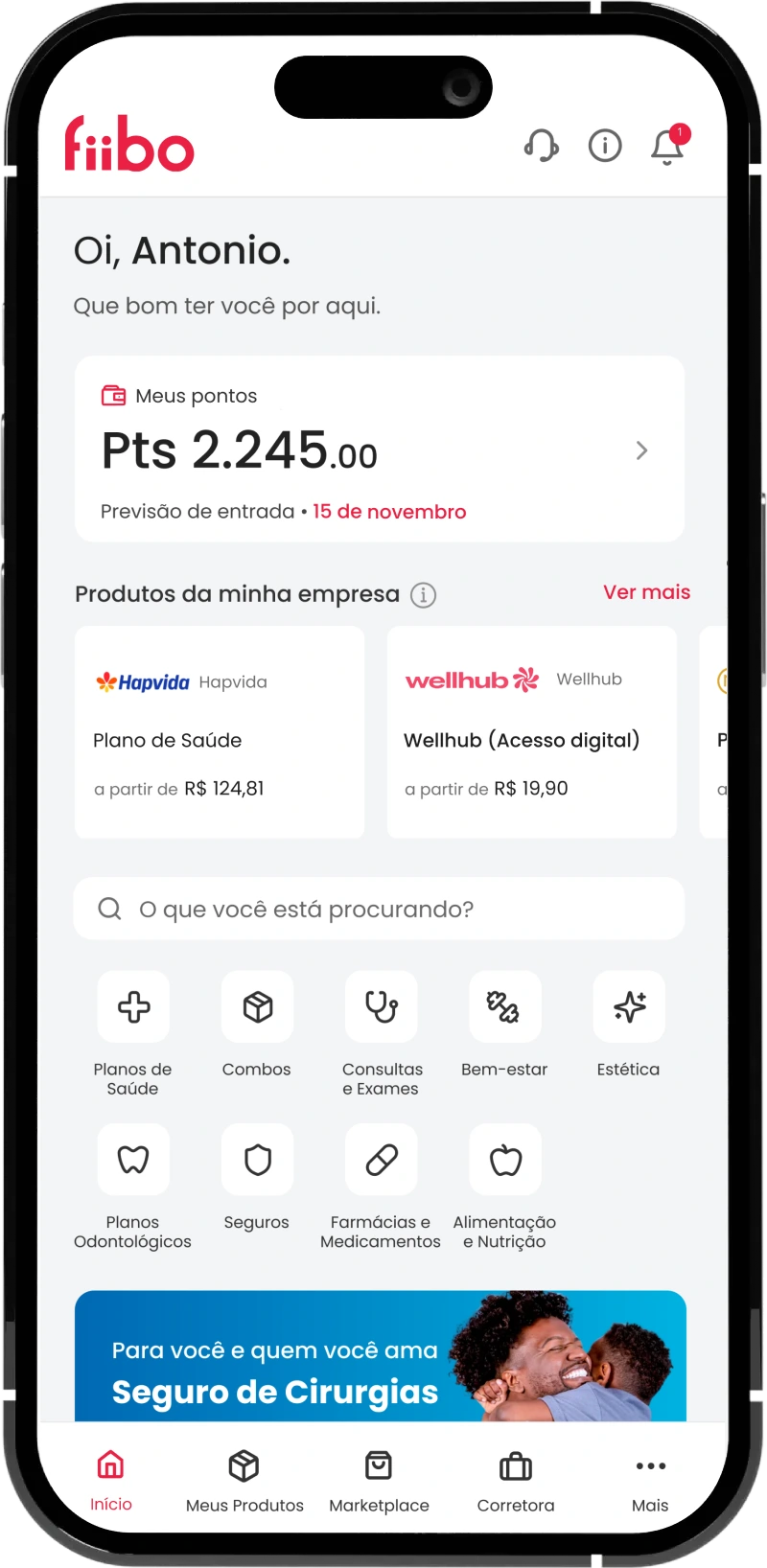Open the Combos category
The width and height of the screenshot is (767, 1568).
(x=257, y=1007)
